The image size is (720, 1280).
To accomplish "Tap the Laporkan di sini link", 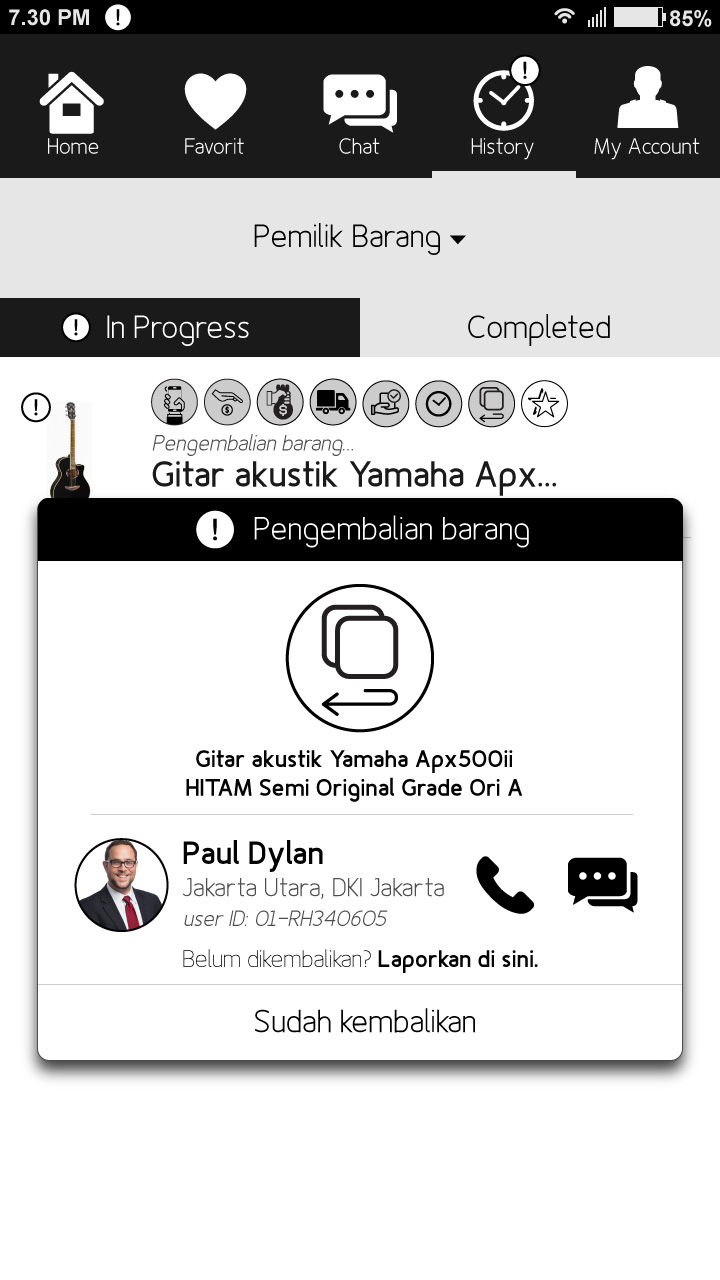I will 458,960.
